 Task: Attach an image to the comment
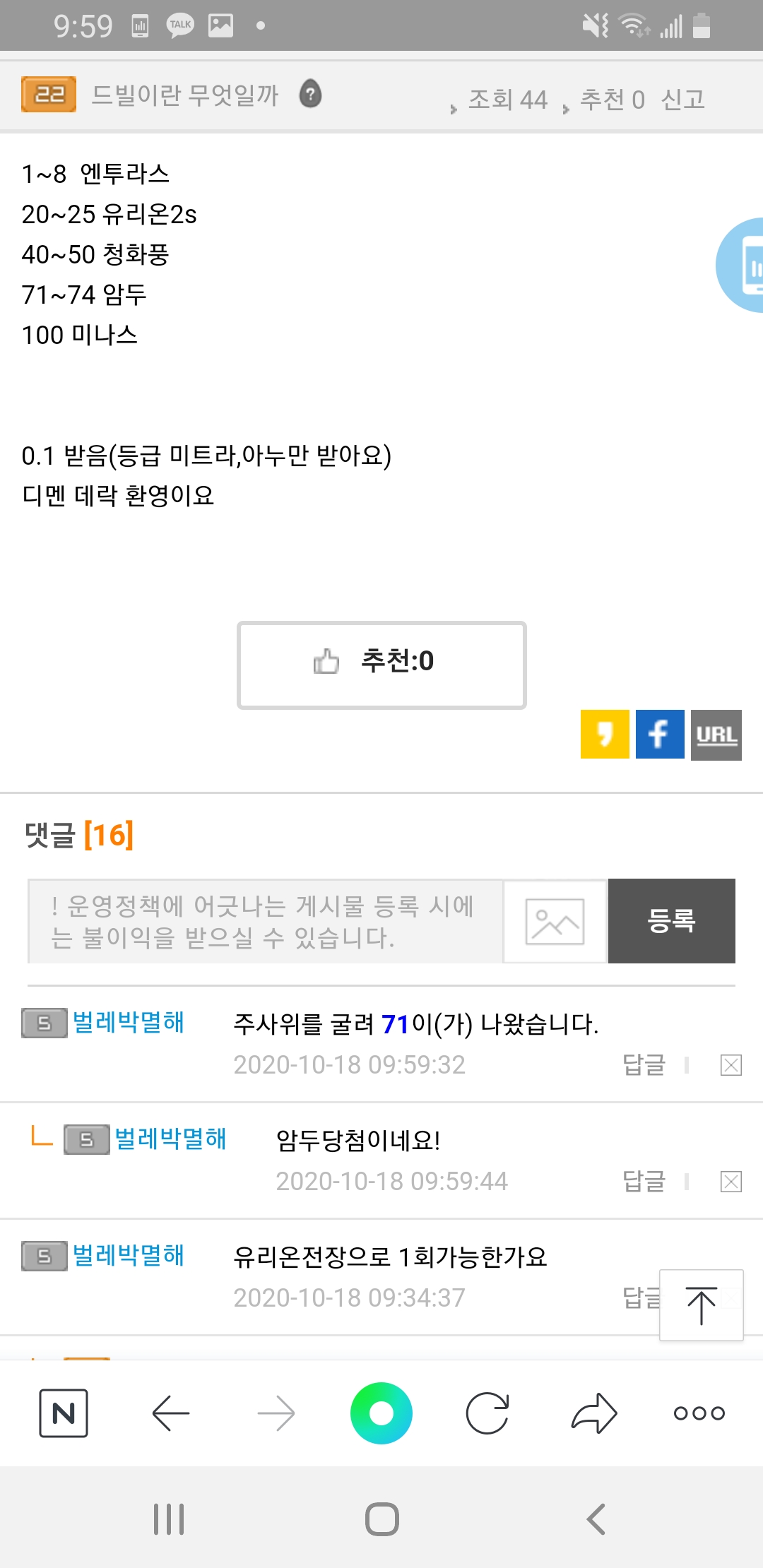click(555, 921)
